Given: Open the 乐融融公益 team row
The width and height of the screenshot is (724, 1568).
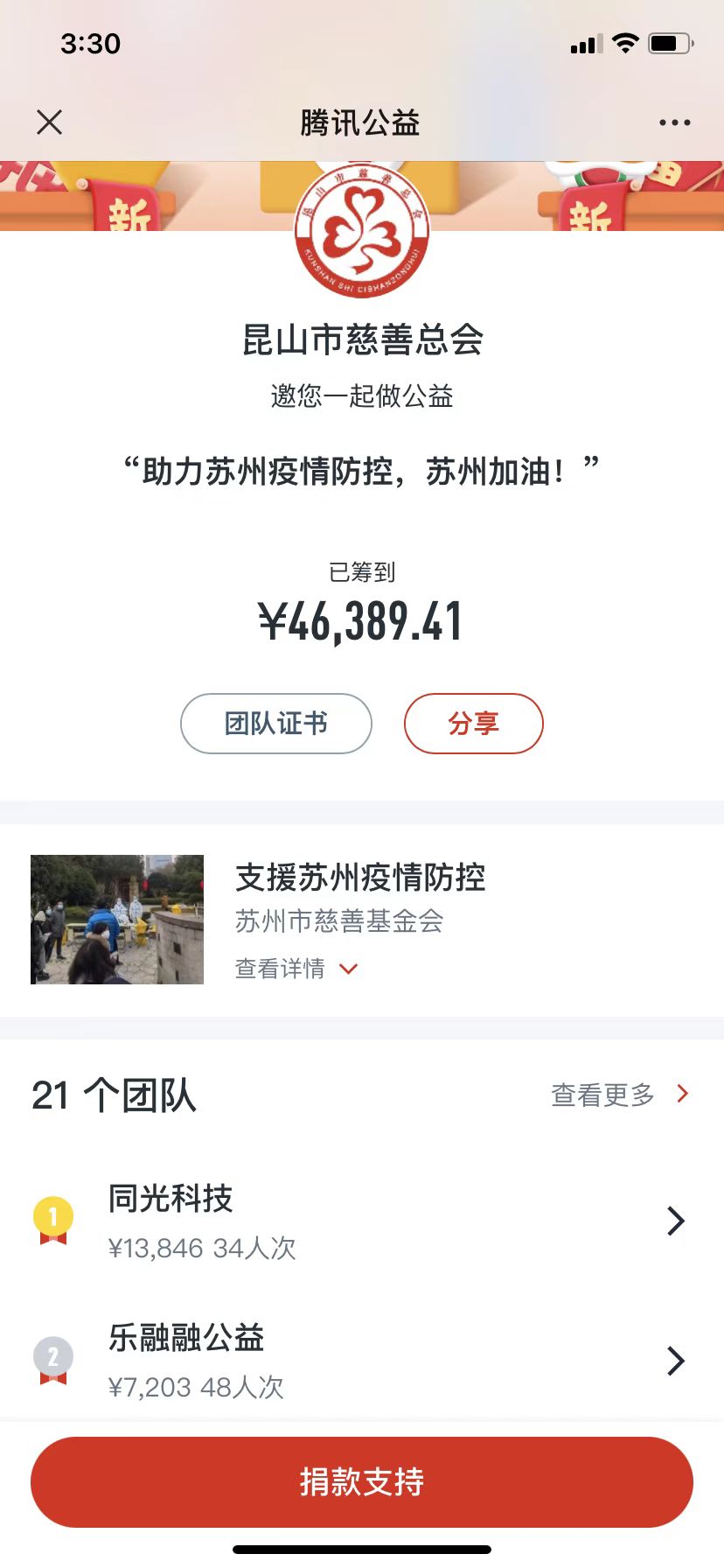Looking at the screenshot, I should coord(362,1360).
